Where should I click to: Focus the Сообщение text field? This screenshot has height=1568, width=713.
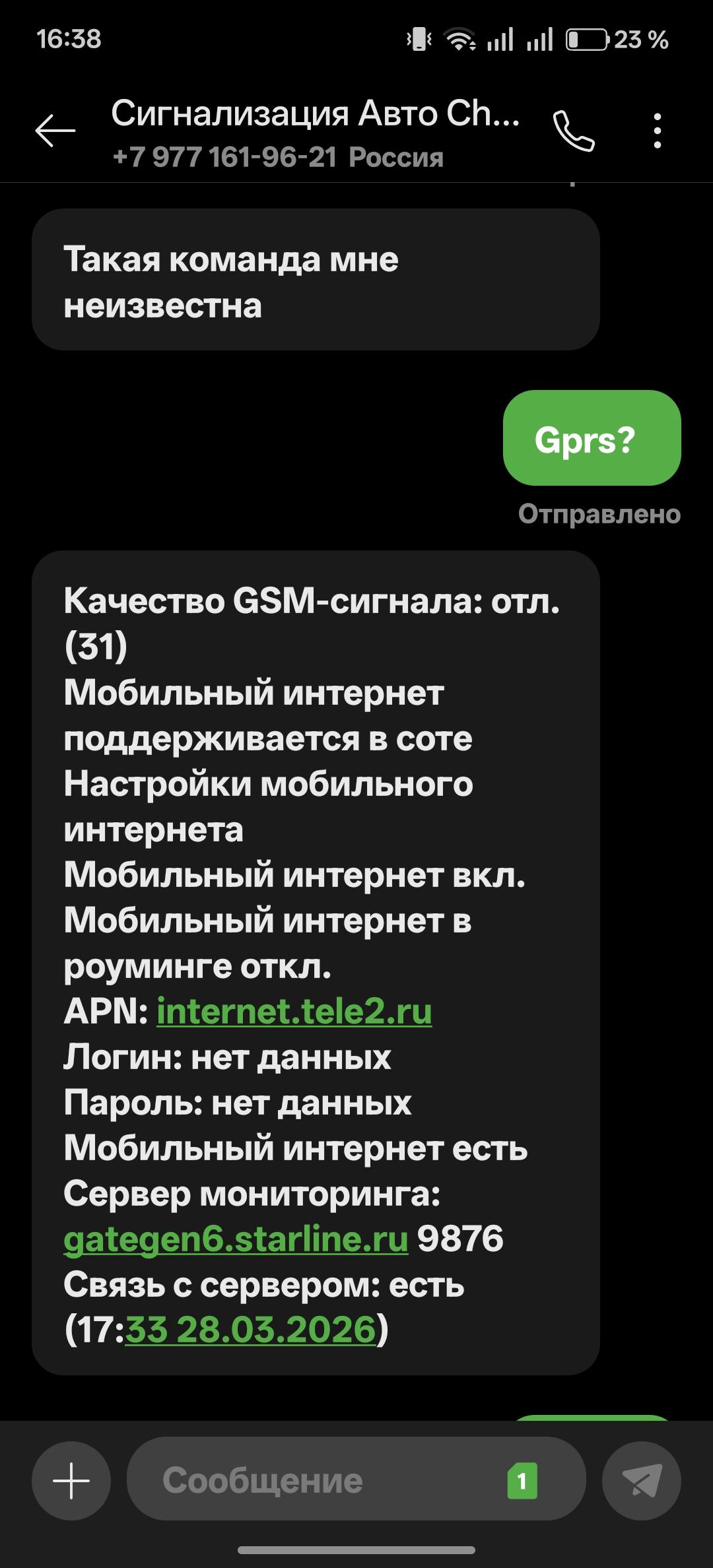[317, 1481]
